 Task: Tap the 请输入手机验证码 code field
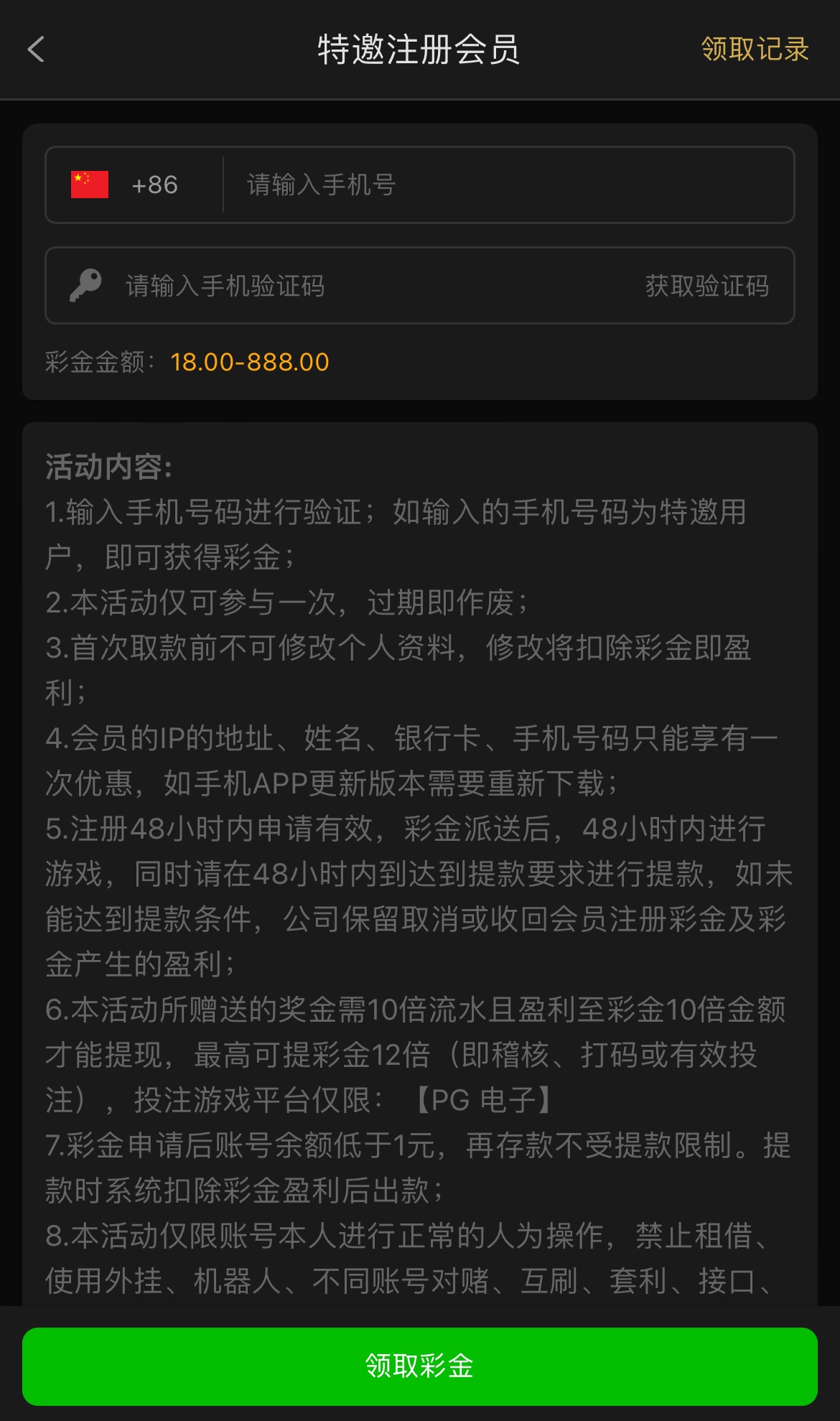click(x=359, y=286)
